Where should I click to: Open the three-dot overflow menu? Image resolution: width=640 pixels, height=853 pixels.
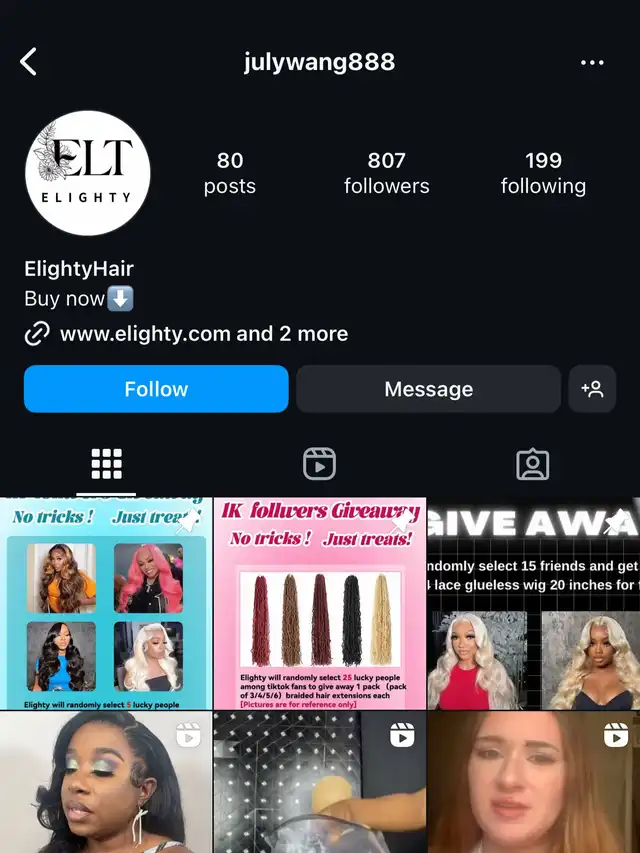click(x=592, y=62)
